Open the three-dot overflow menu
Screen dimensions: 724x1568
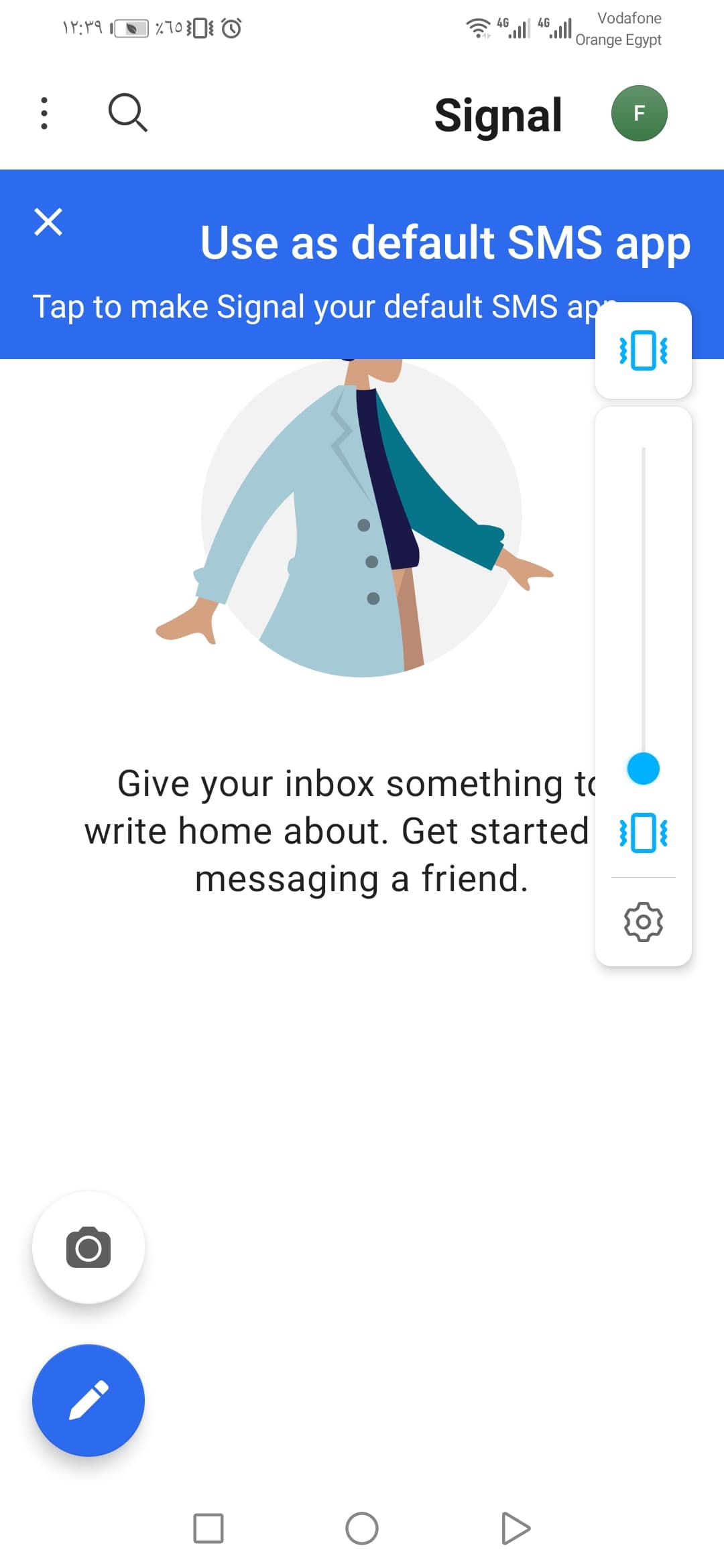tap(44, 113)
